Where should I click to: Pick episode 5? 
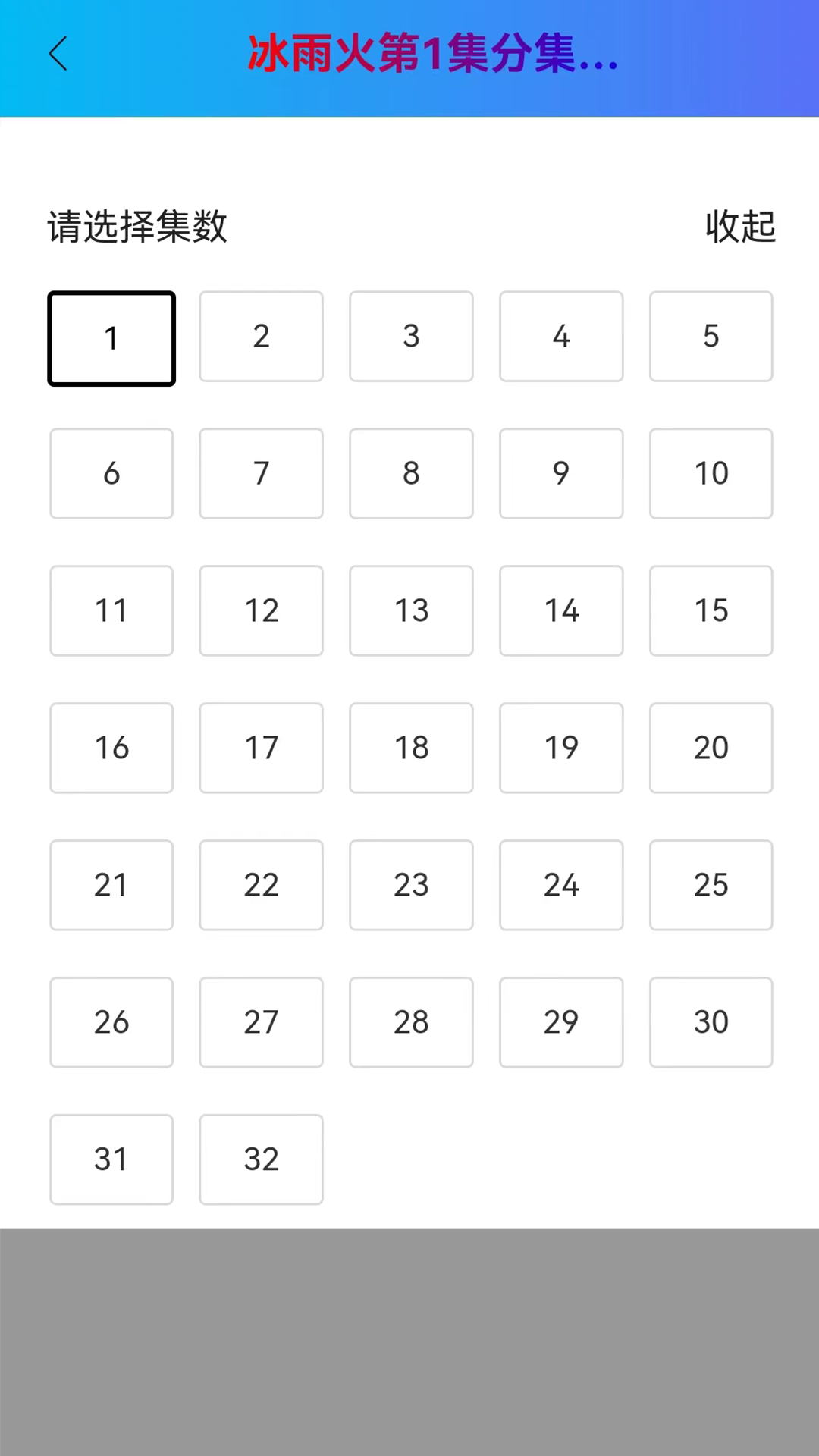711,337
